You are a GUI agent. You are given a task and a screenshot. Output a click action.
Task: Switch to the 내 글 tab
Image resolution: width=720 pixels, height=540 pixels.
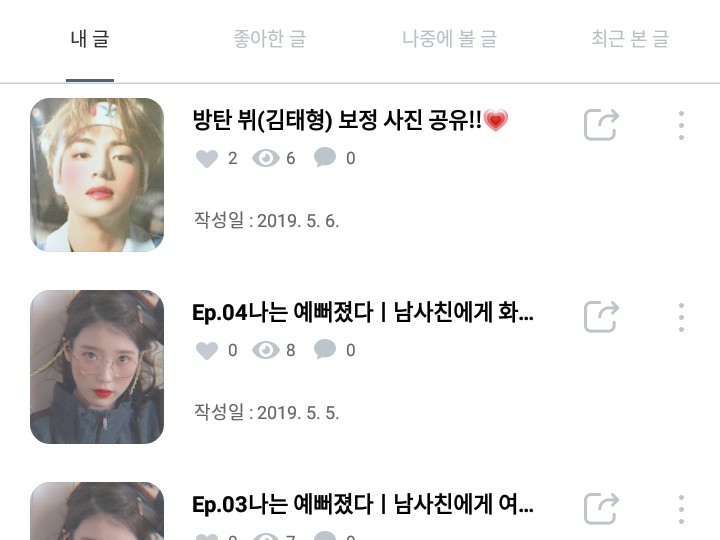click(90, 40)
